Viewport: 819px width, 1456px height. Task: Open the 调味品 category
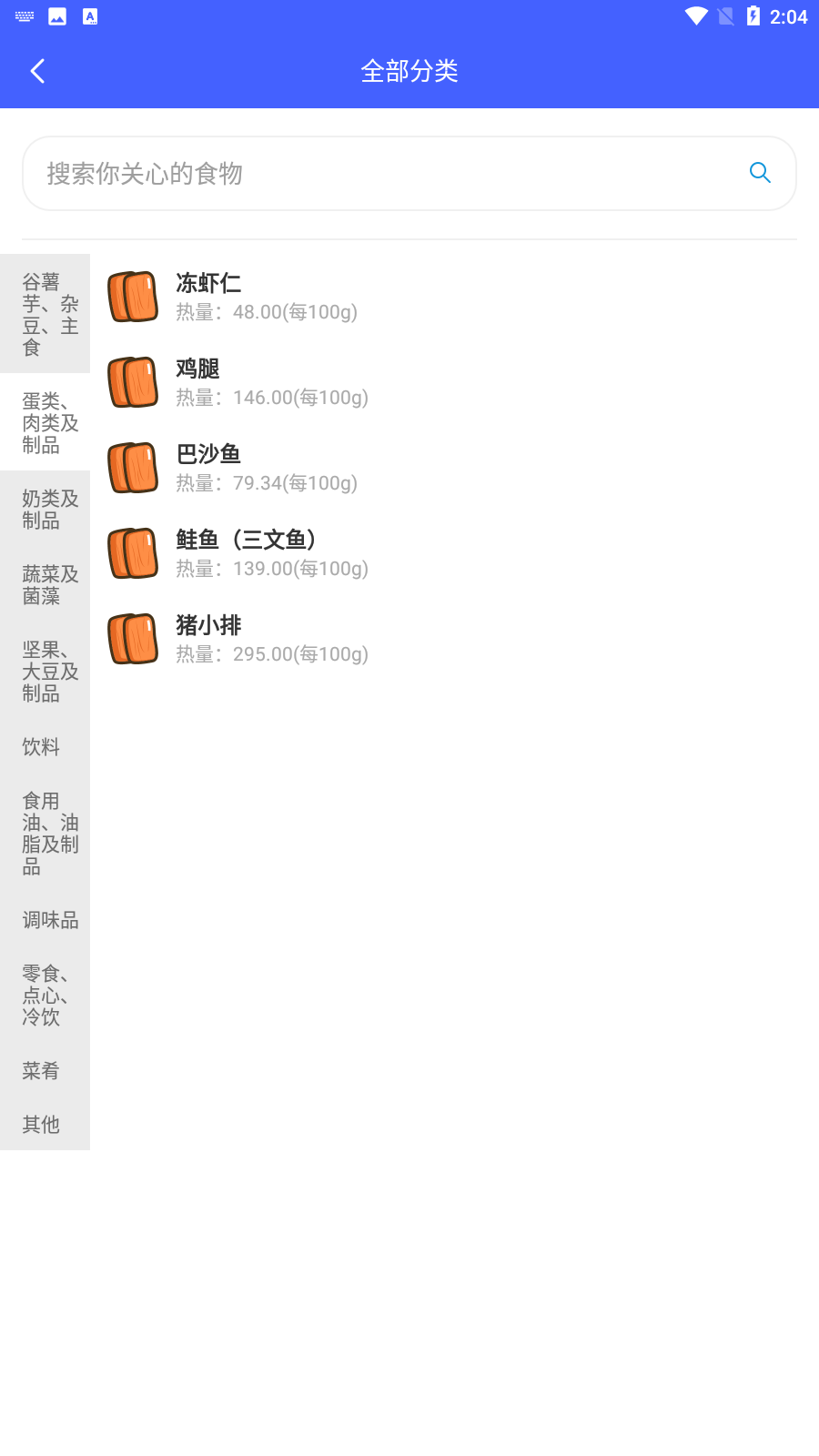point(45,920)
